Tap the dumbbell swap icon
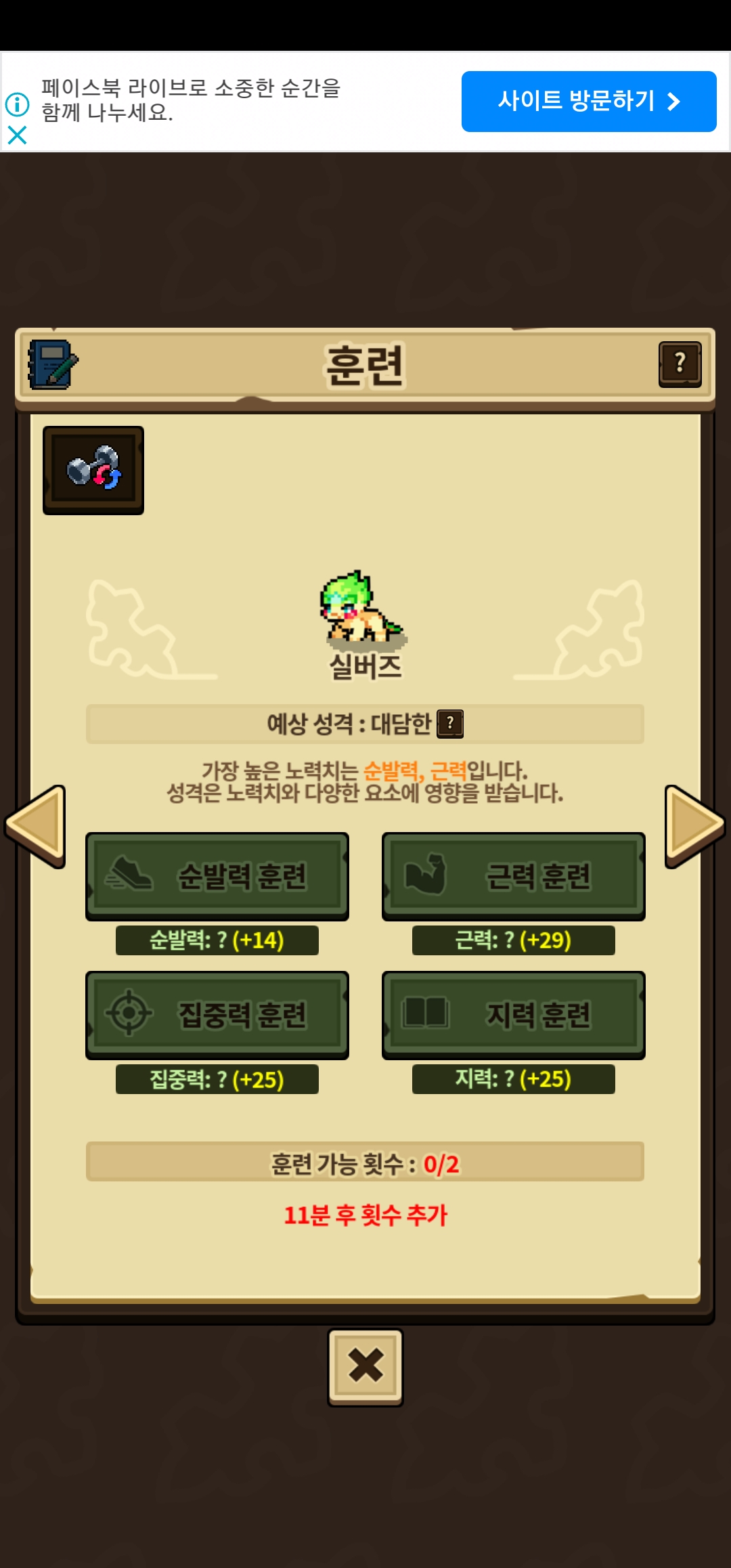Image resolution: width=731 pixels, height=1568 pixels. pyautogui.click(x=93, y=470)
